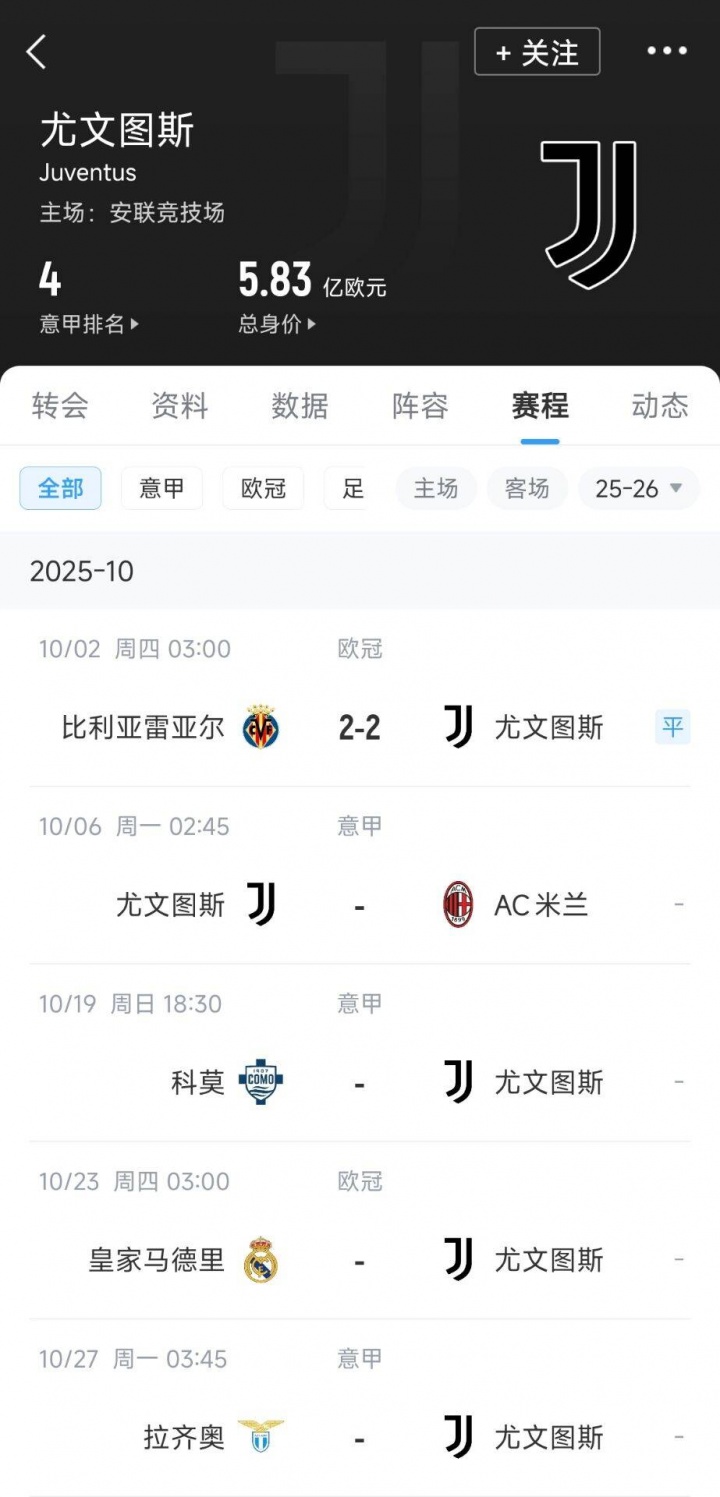This screenshot has width=720, height=1497.
Task: Switch to the 资料 tab
Action: [x=180, y=405]
